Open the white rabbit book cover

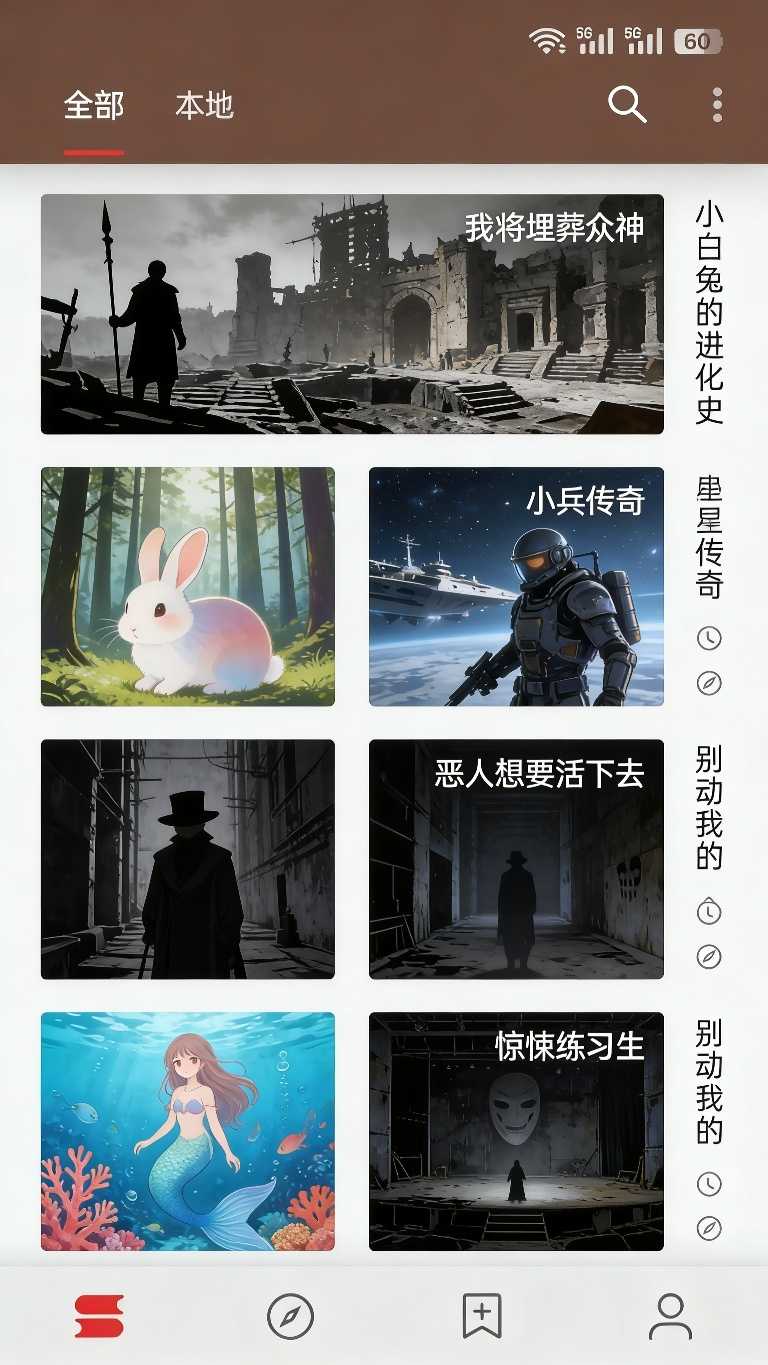click(188, 586)
